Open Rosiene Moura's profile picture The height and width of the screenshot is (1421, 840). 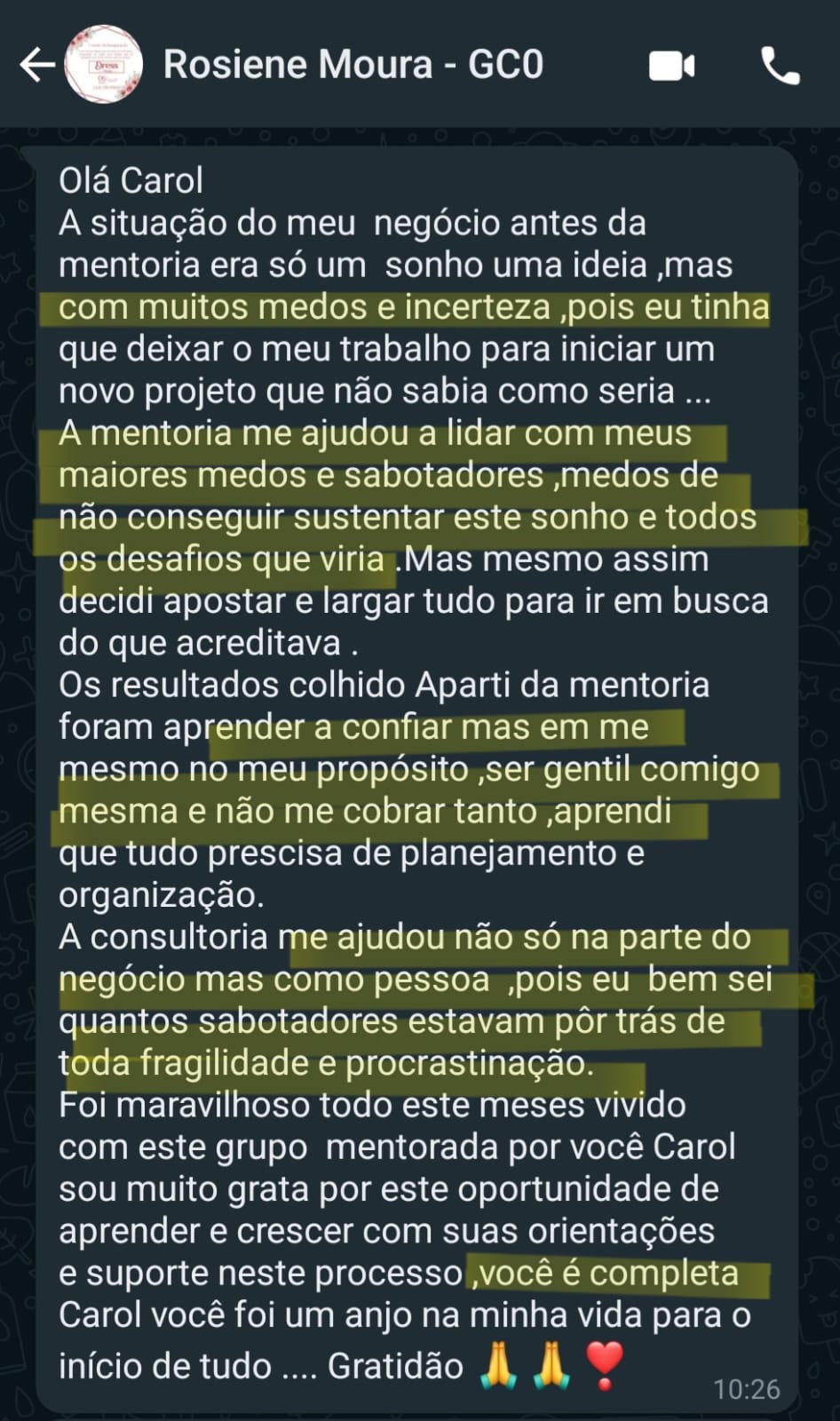point(103,65)
